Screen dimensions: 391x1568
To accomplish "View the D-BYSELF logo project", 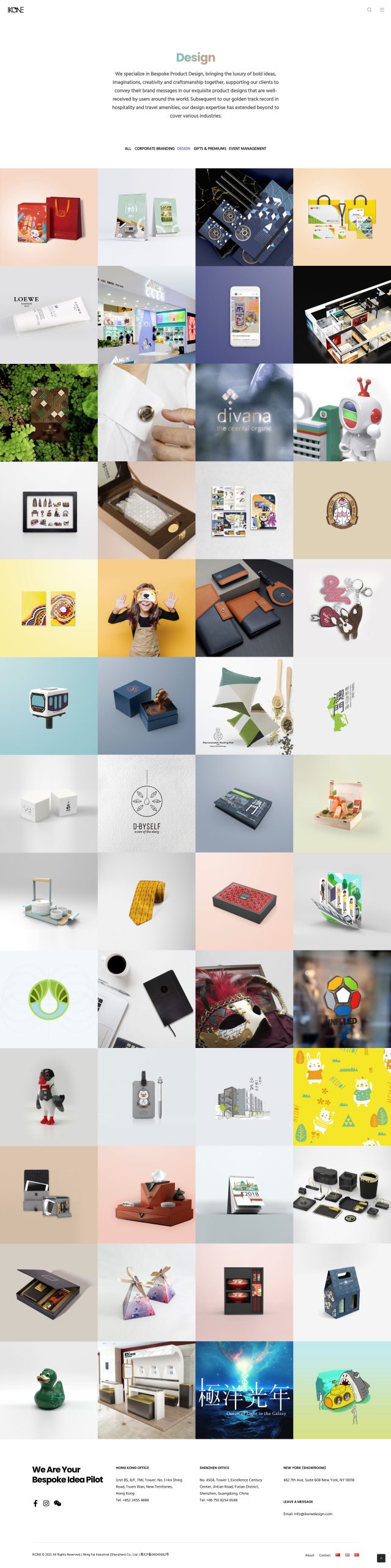I will click(x=146, y=803).
